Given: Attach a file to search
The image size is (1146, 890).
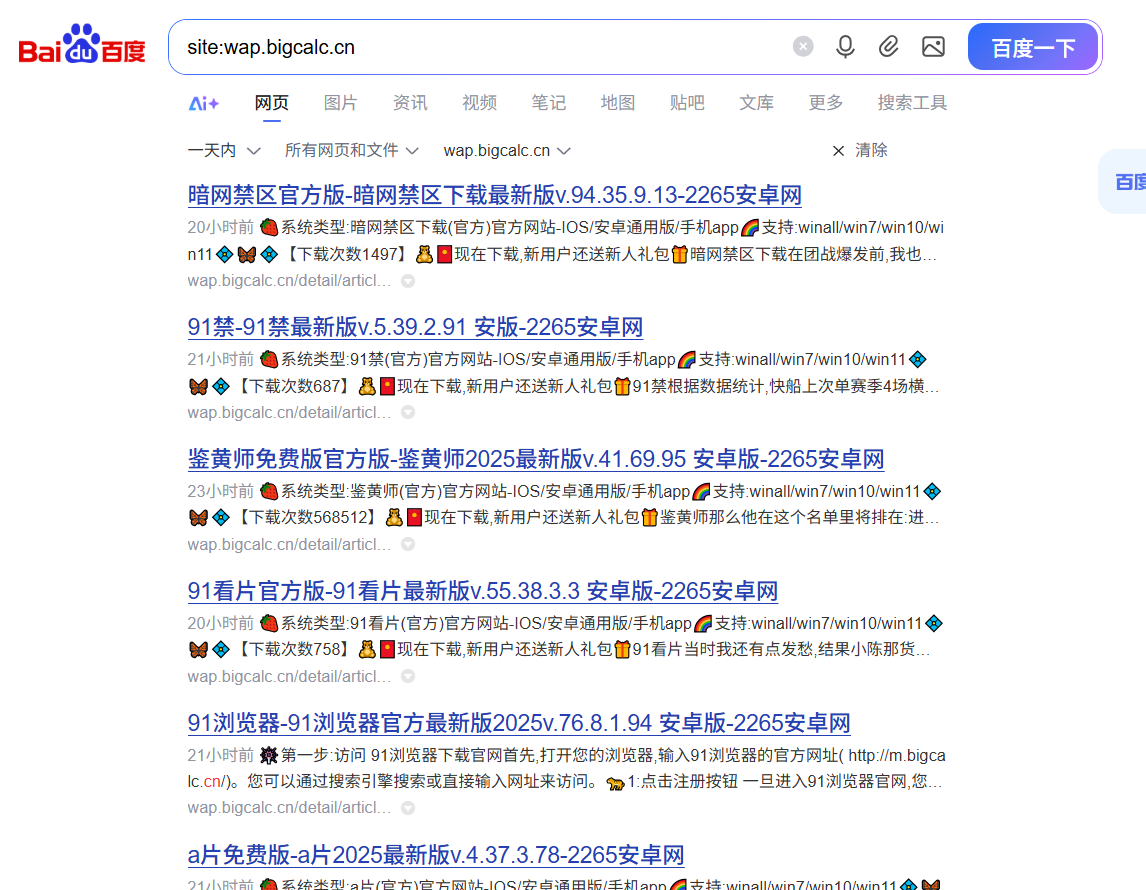Looking at the screenshot, I should (889, 46).
